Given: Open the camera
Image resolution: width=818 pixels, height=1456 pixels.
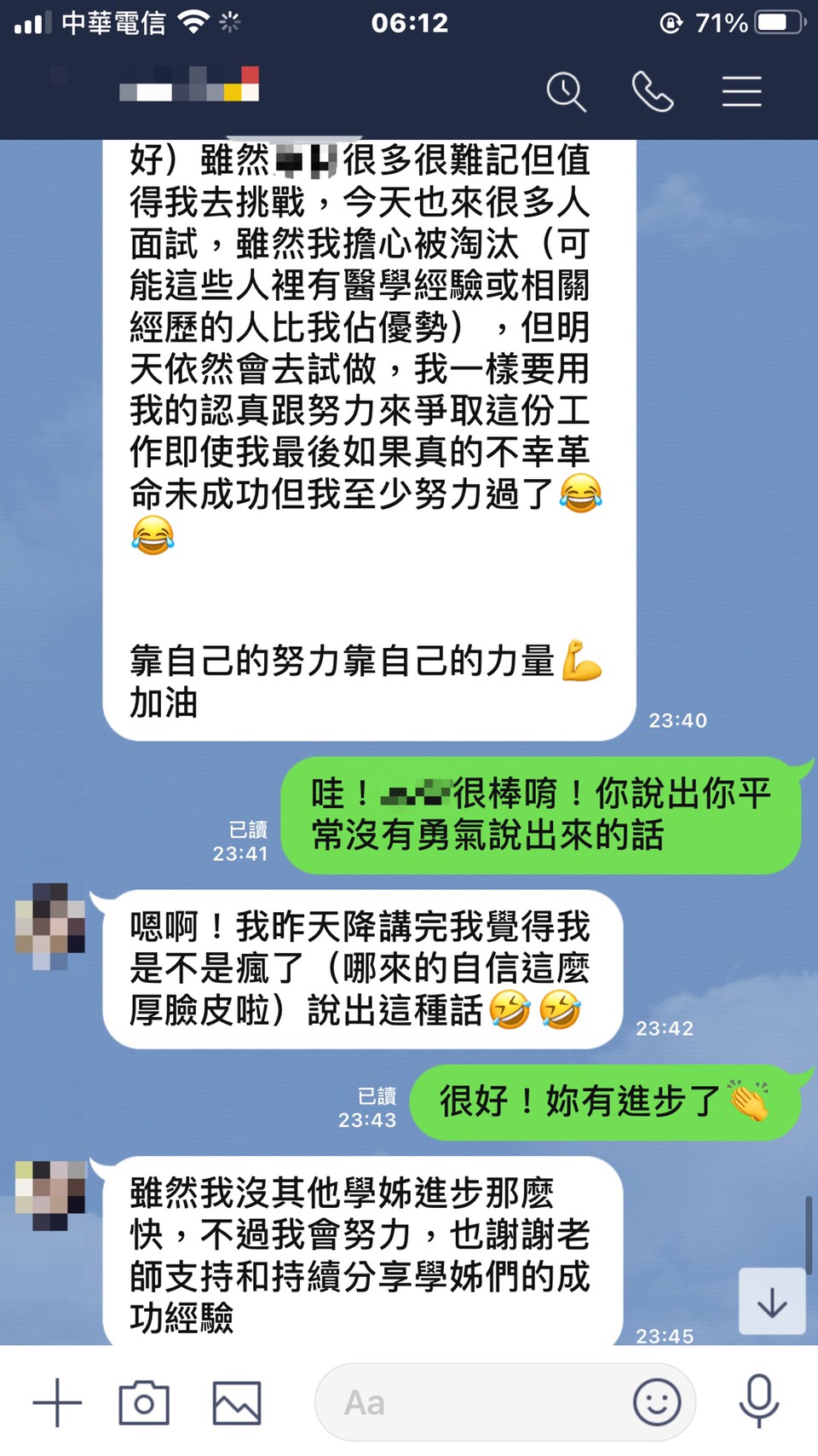Looking at the screenshot, I should (x=144, y=1402).
